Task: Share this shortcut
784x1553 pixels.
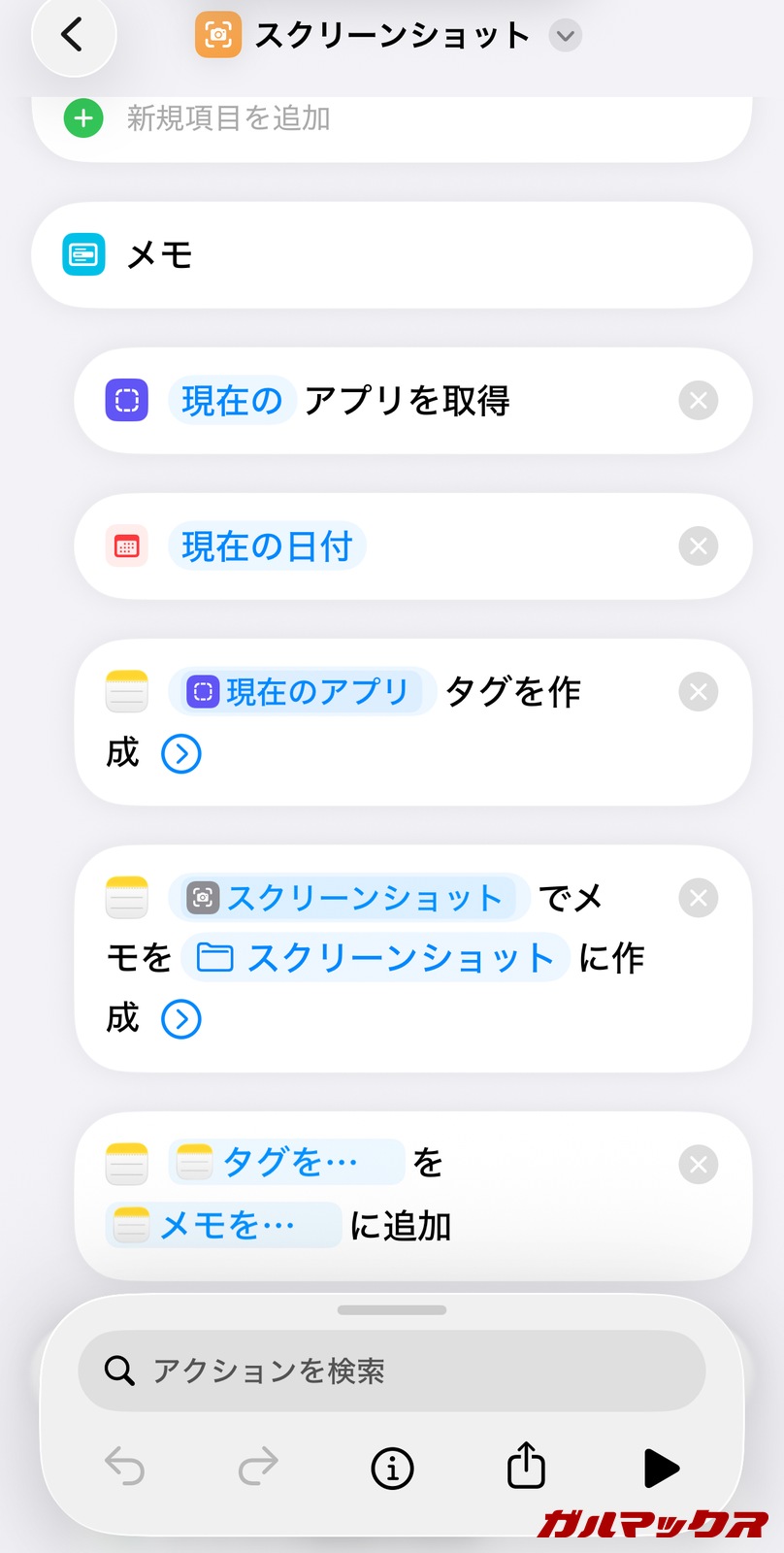Action: point(526,1466)
